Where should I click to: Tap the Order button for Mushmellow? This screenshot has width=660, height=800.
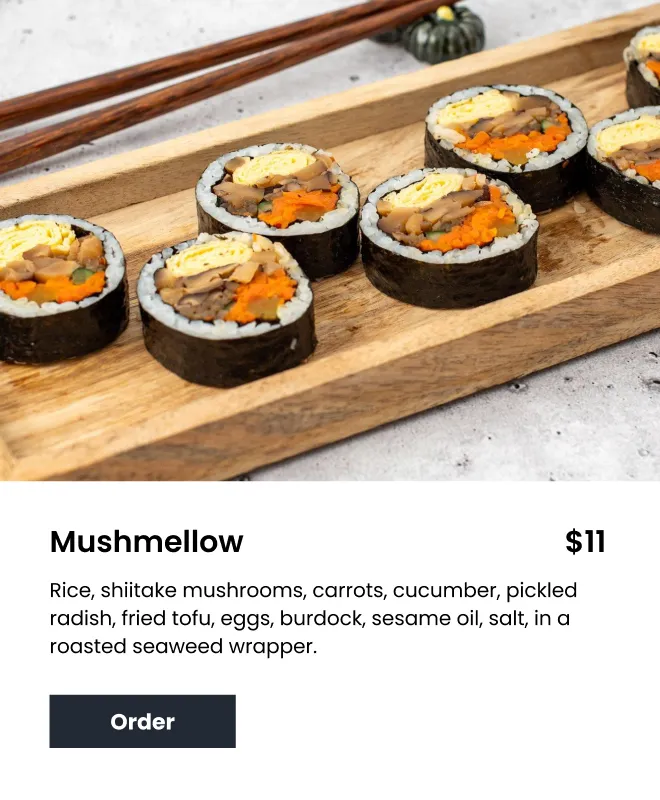(142, 721)
